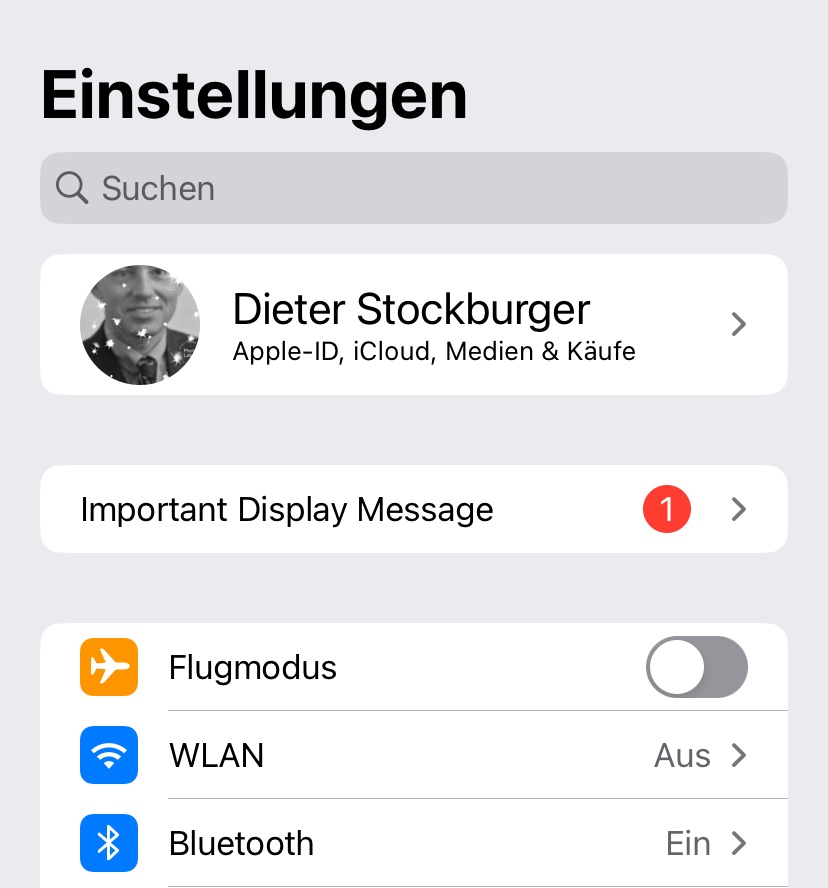Open the Bluetooth settings
This screenshot has width=828, height=888.
(413, 843)
